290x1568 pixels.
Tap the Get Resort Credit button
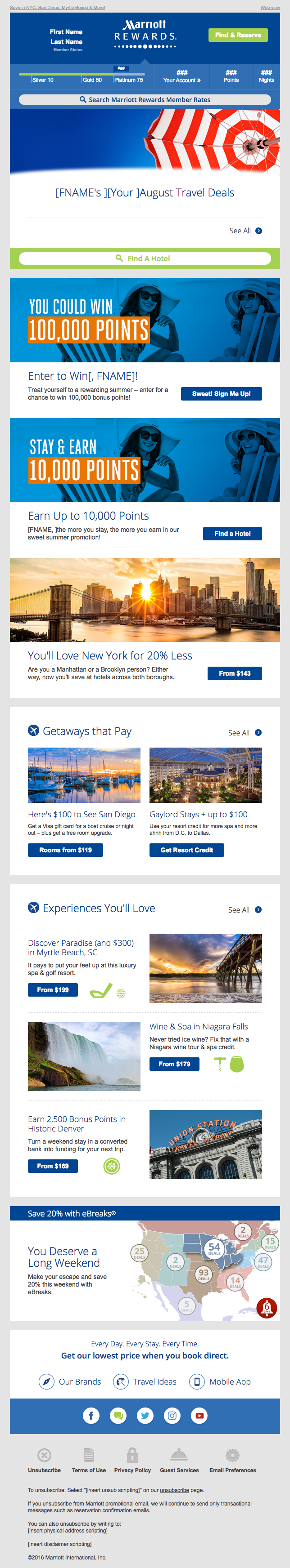(x=186, y=850)
